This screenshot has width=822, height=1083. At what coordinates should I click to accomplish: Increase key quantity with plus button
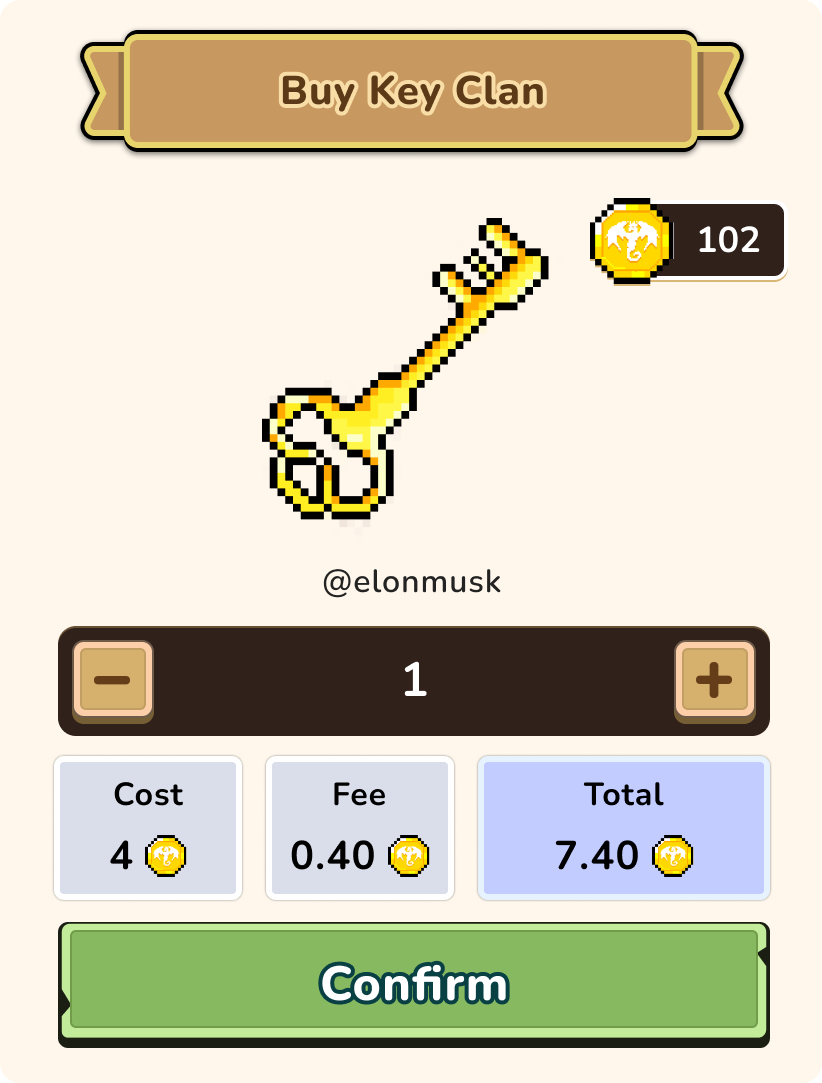click(x=713, y=680)
